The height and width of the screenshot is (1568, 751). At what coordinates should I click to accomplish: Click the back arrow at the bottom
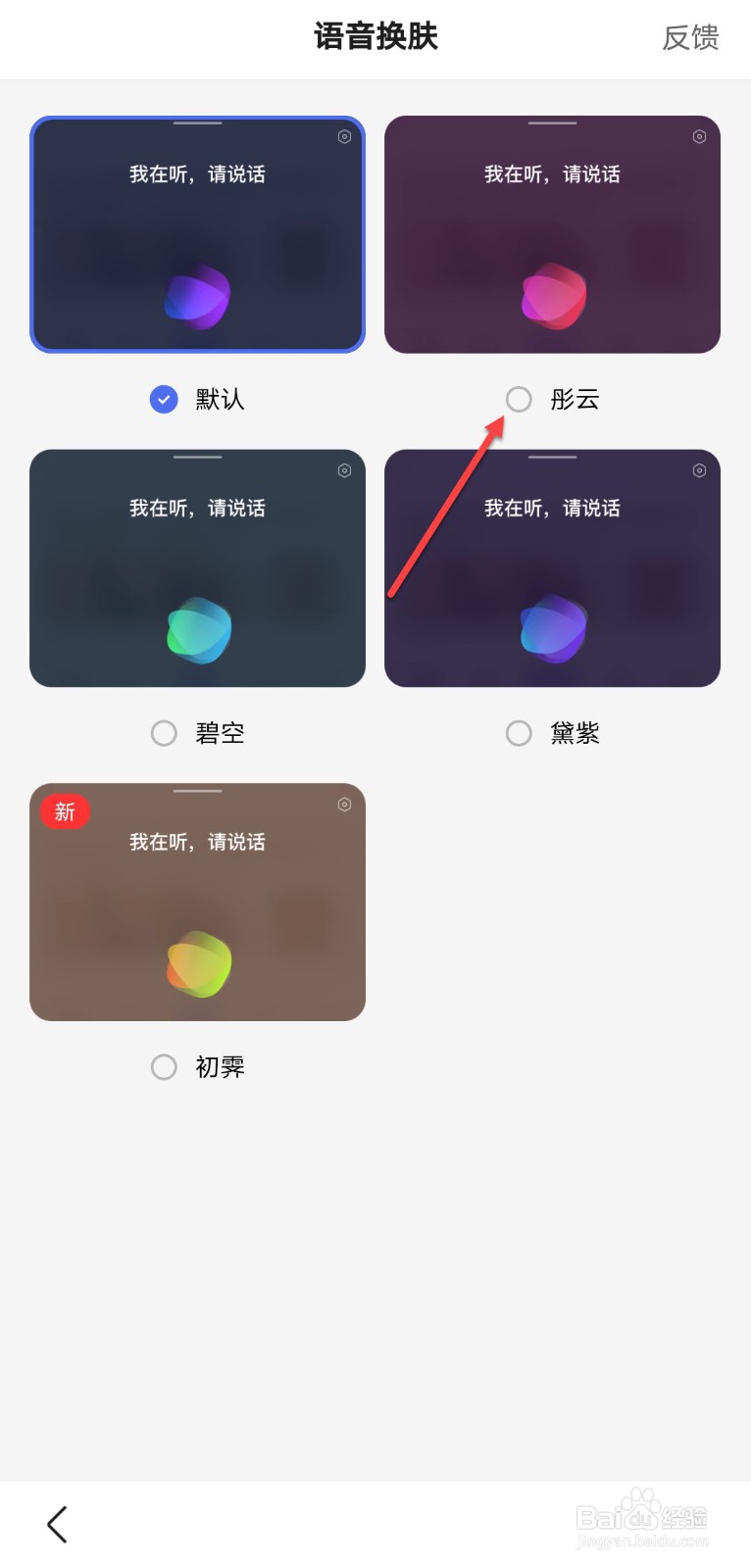tap(55, 1524)
